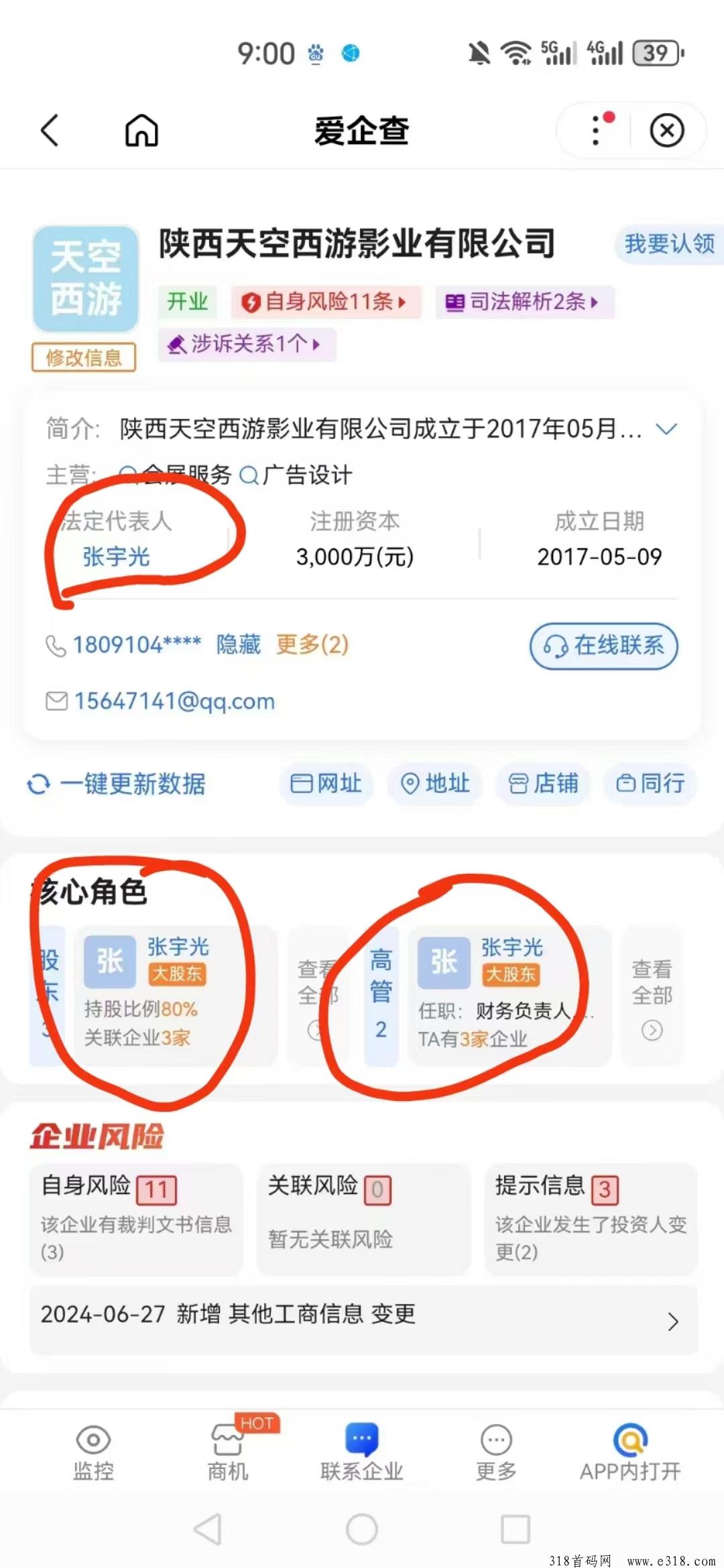Tap 修改信息 under the company logo
724x1568 pixels.
click(x=84, y=357)
